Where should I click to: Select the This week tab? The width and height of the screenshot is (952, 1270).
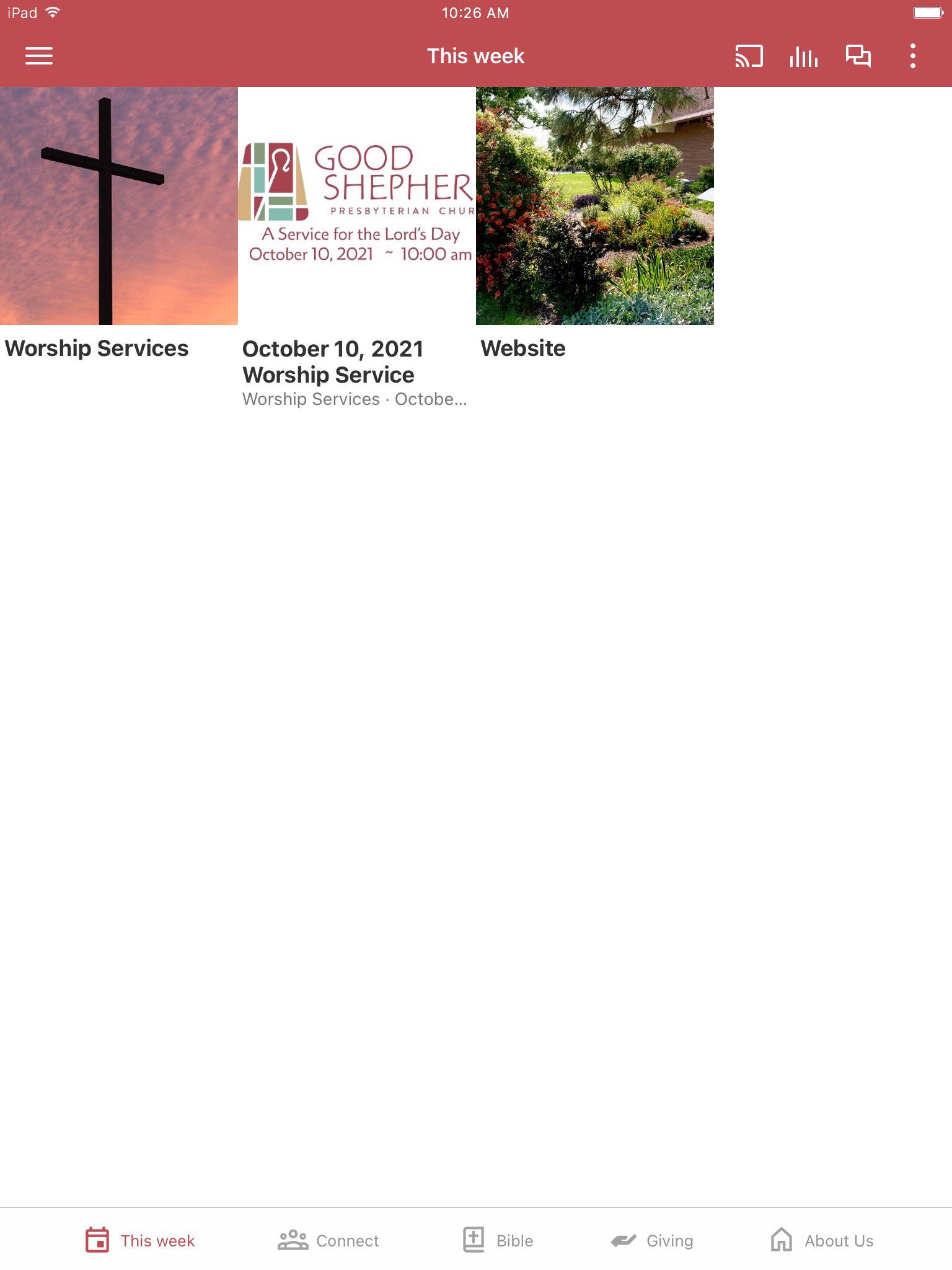[x=140, y=1240]
